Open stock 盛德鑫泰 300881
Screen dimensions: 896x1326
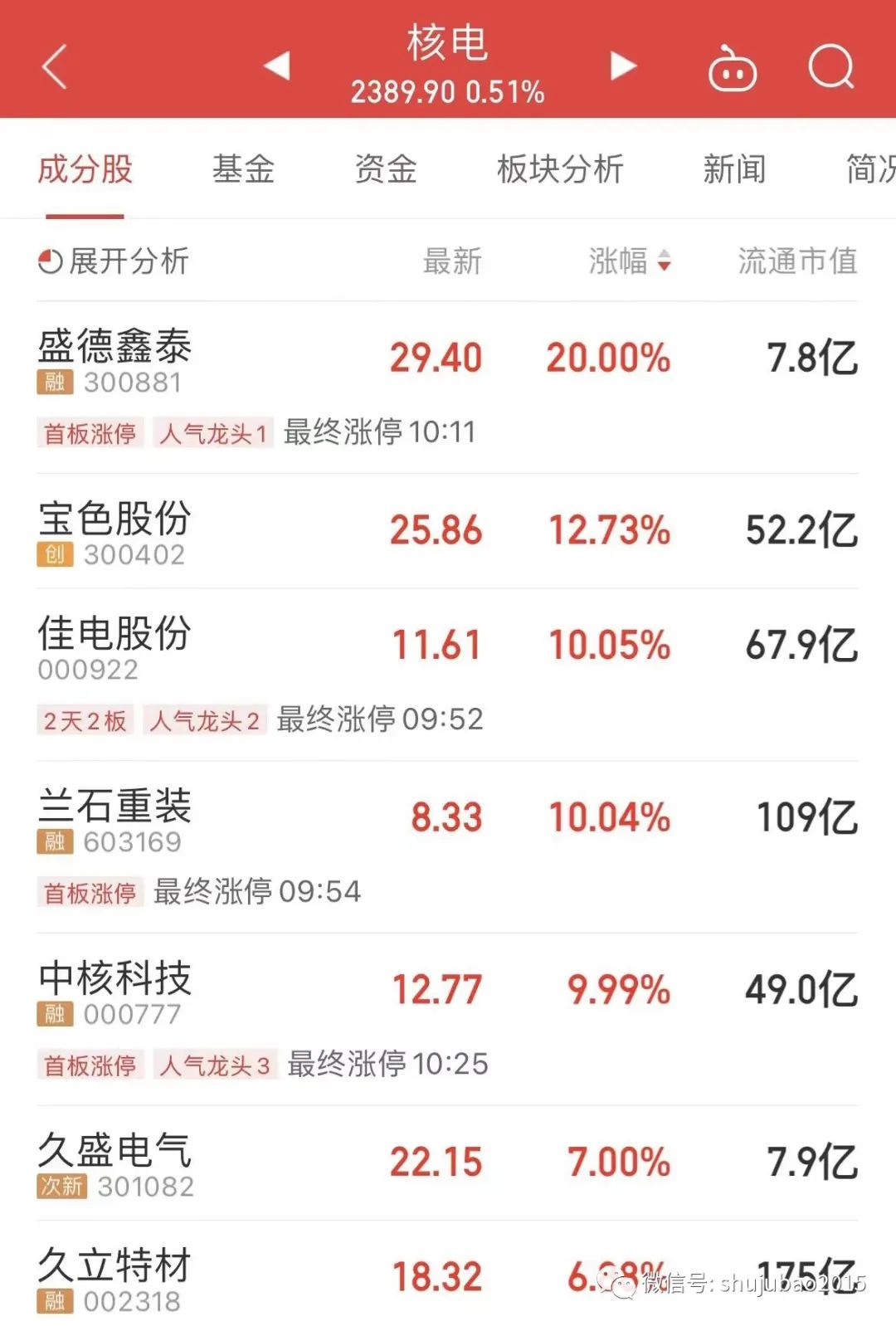[x=114, y=360]
